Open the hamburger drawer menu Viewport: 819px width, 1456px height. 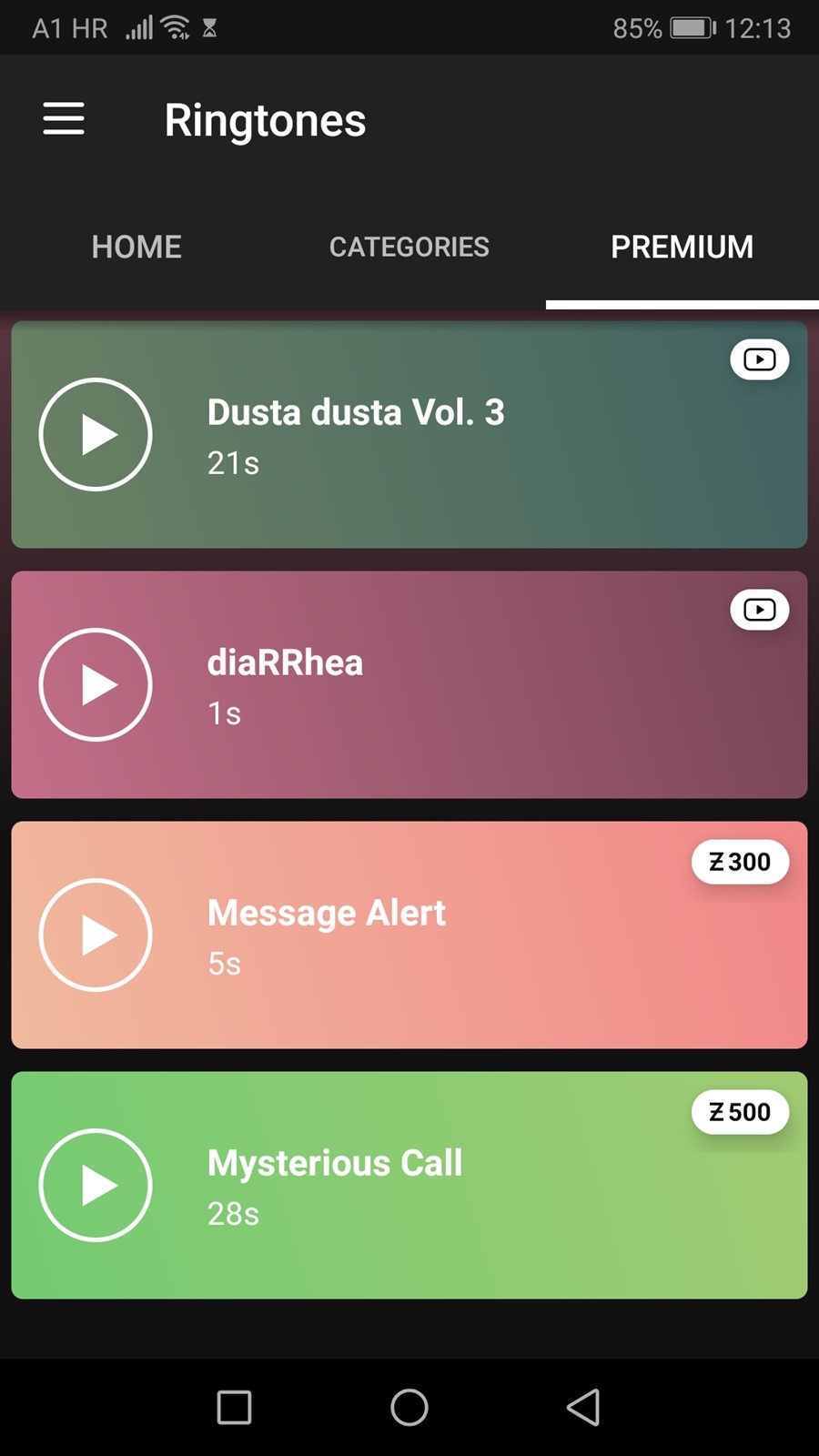click(64, 119)
